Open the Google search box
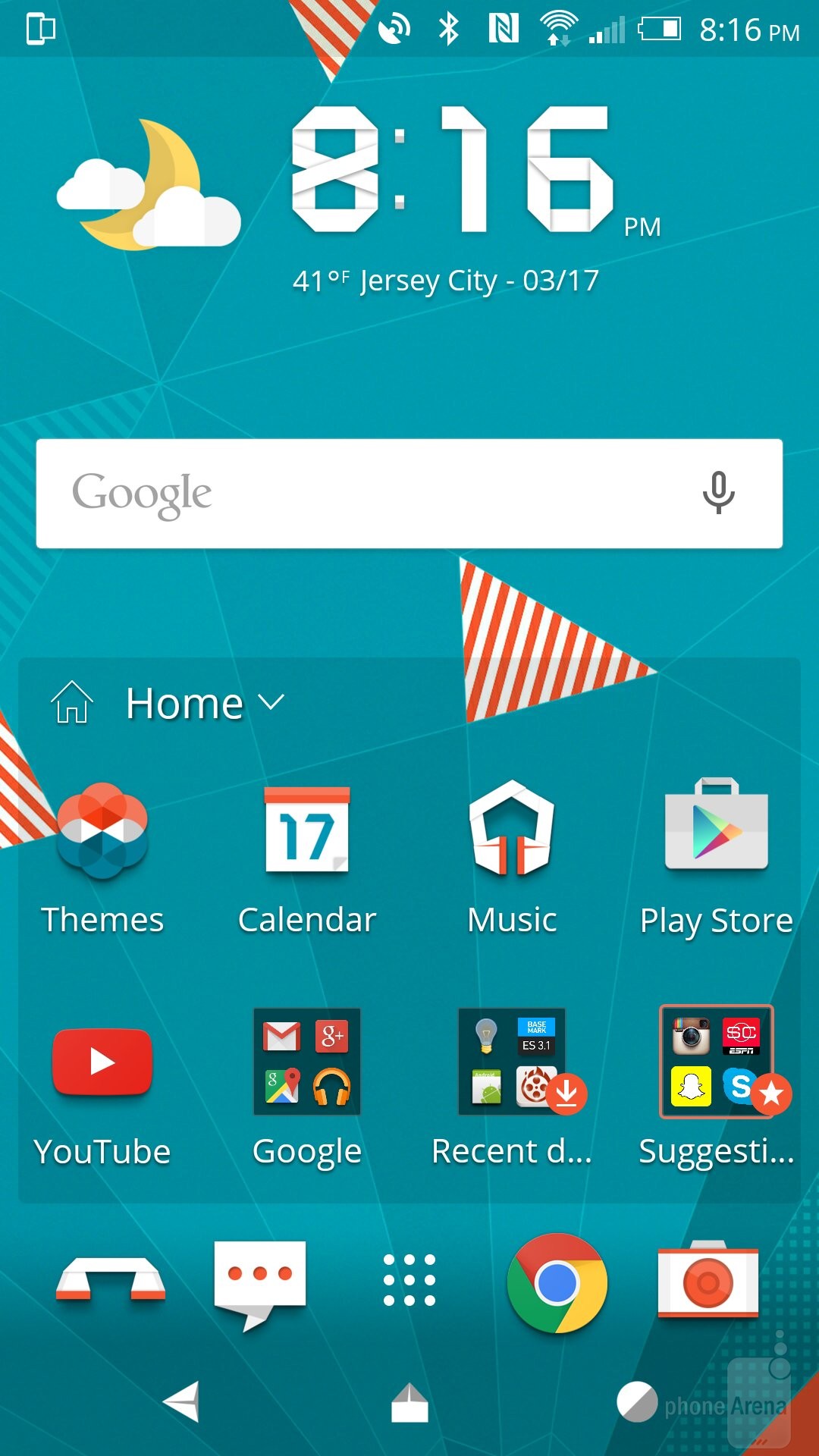Viewport: 819px width, 1456px height. tap(364, 494)
